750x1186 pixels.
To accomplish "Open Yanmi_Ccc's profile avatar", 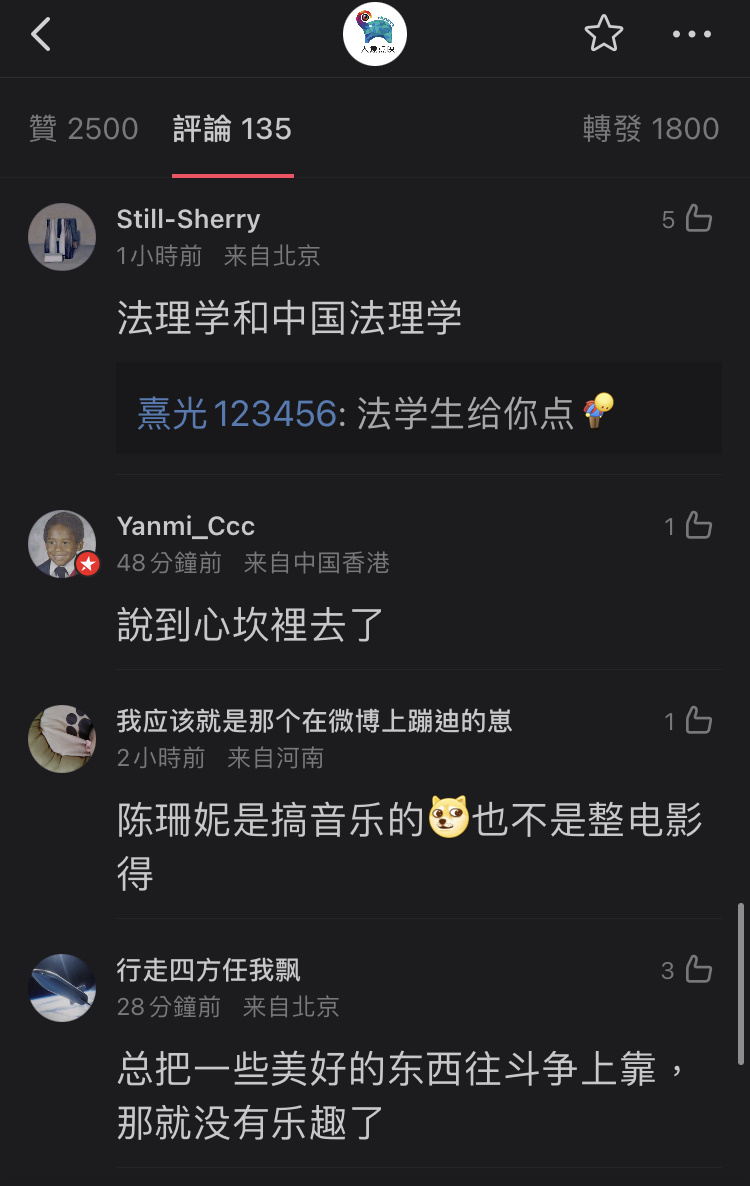I will click(x=62, y=544).
